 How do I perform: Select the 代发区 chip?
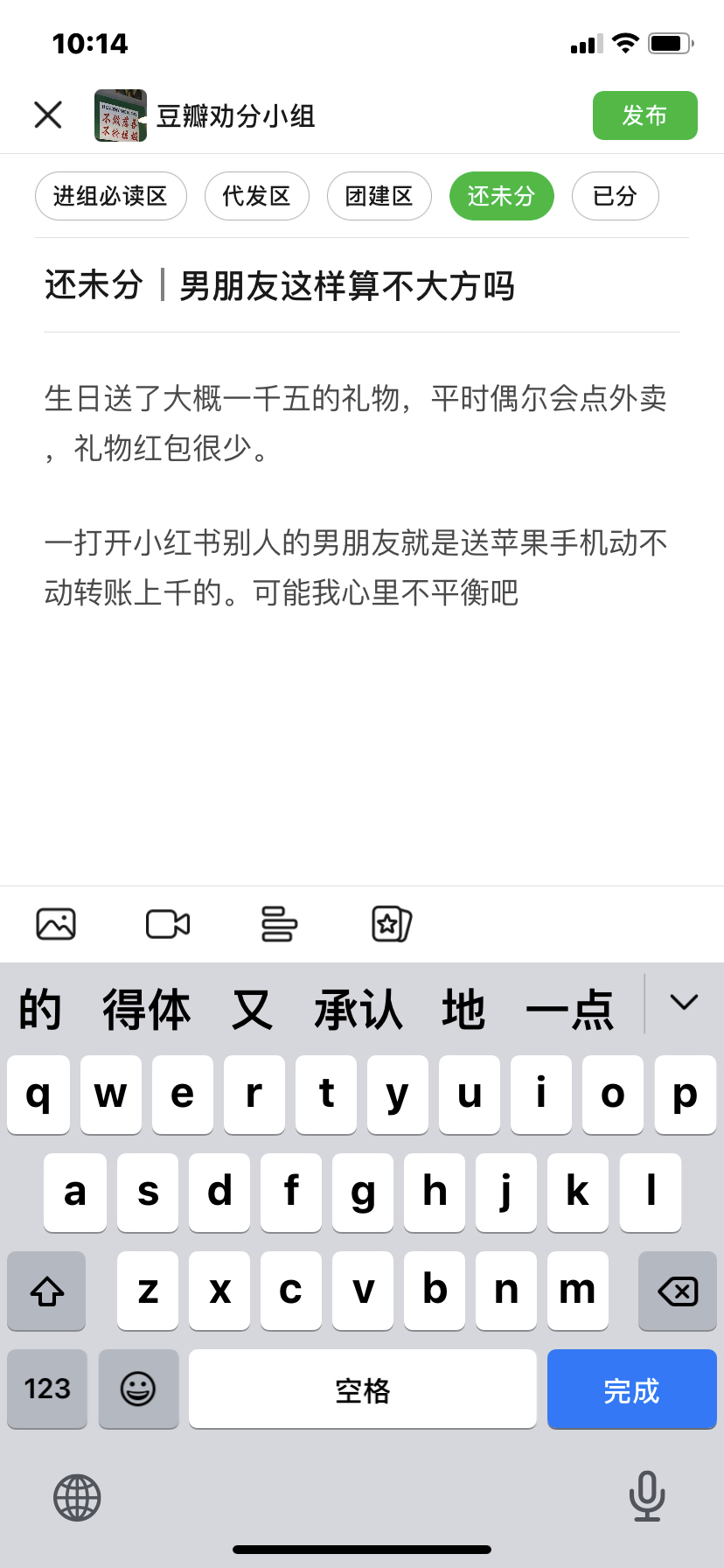[x=257, y=196]
